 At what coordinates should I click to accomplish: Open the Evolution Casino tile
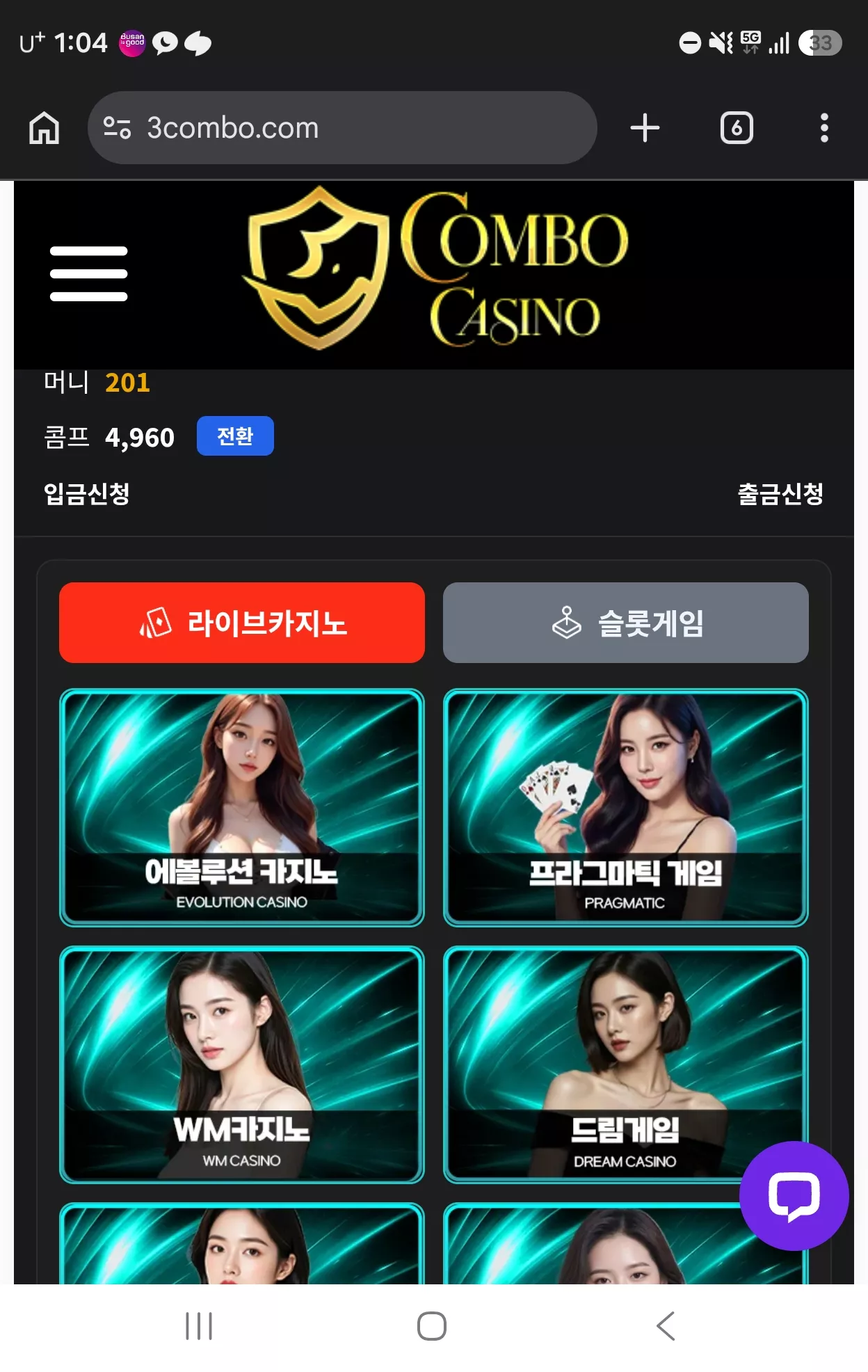242,808
